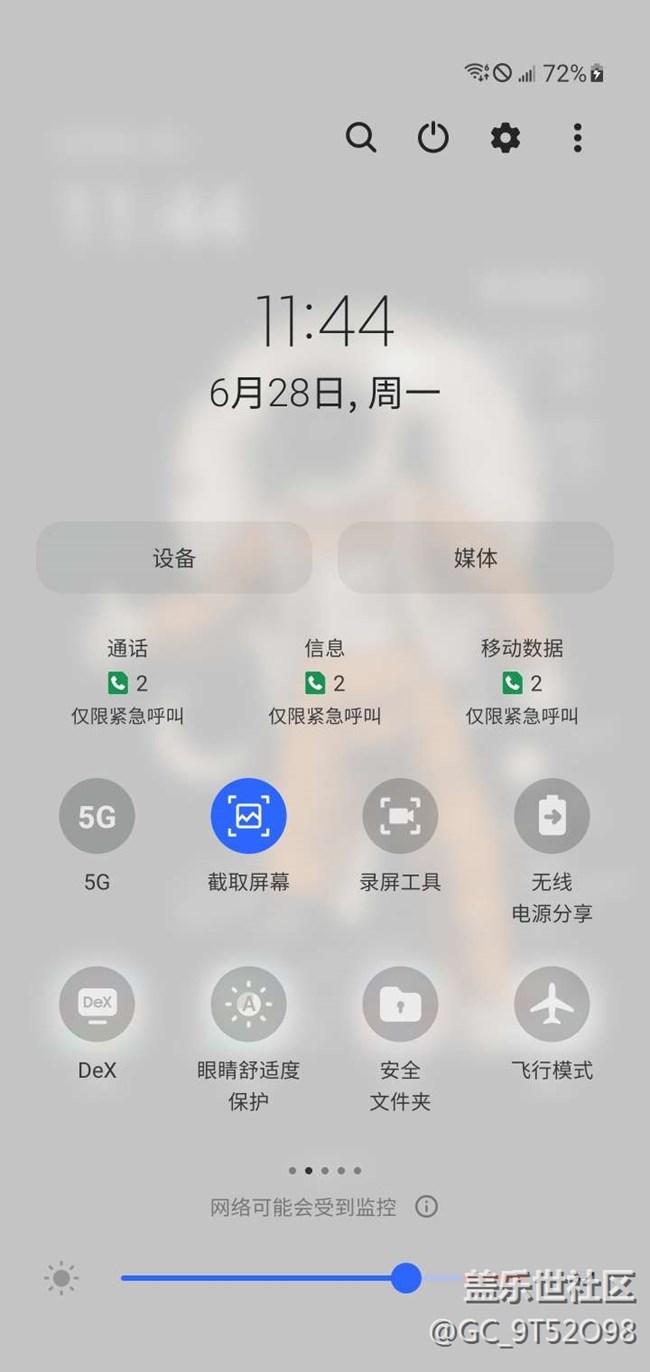View info about 网络可能会受到监控
The width and height of the screenshot is (650, 1372).
click(426, 1207)
